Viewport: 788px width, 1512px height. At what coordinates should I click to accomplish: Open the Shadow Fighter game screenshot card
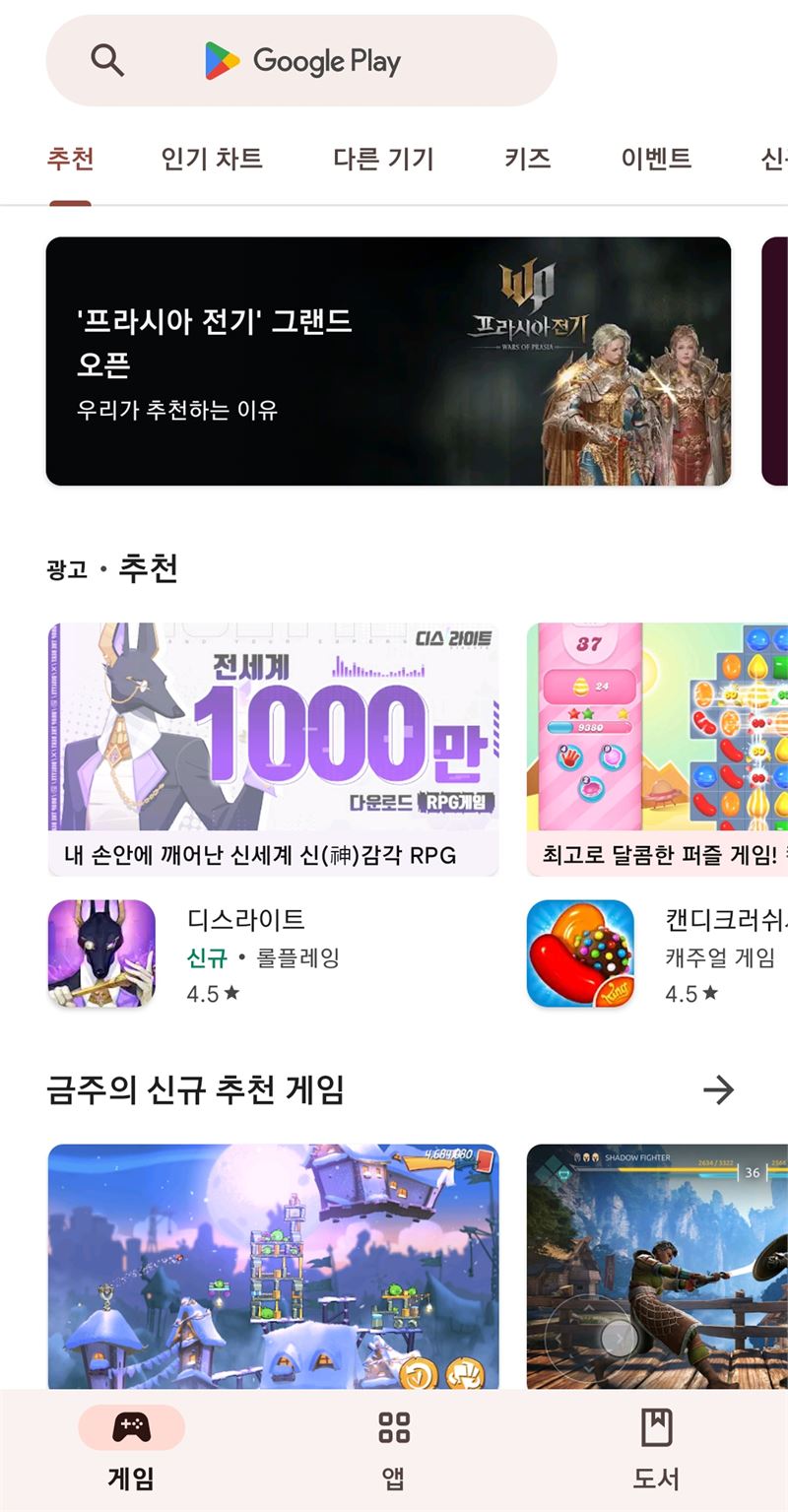[658, 1266]
